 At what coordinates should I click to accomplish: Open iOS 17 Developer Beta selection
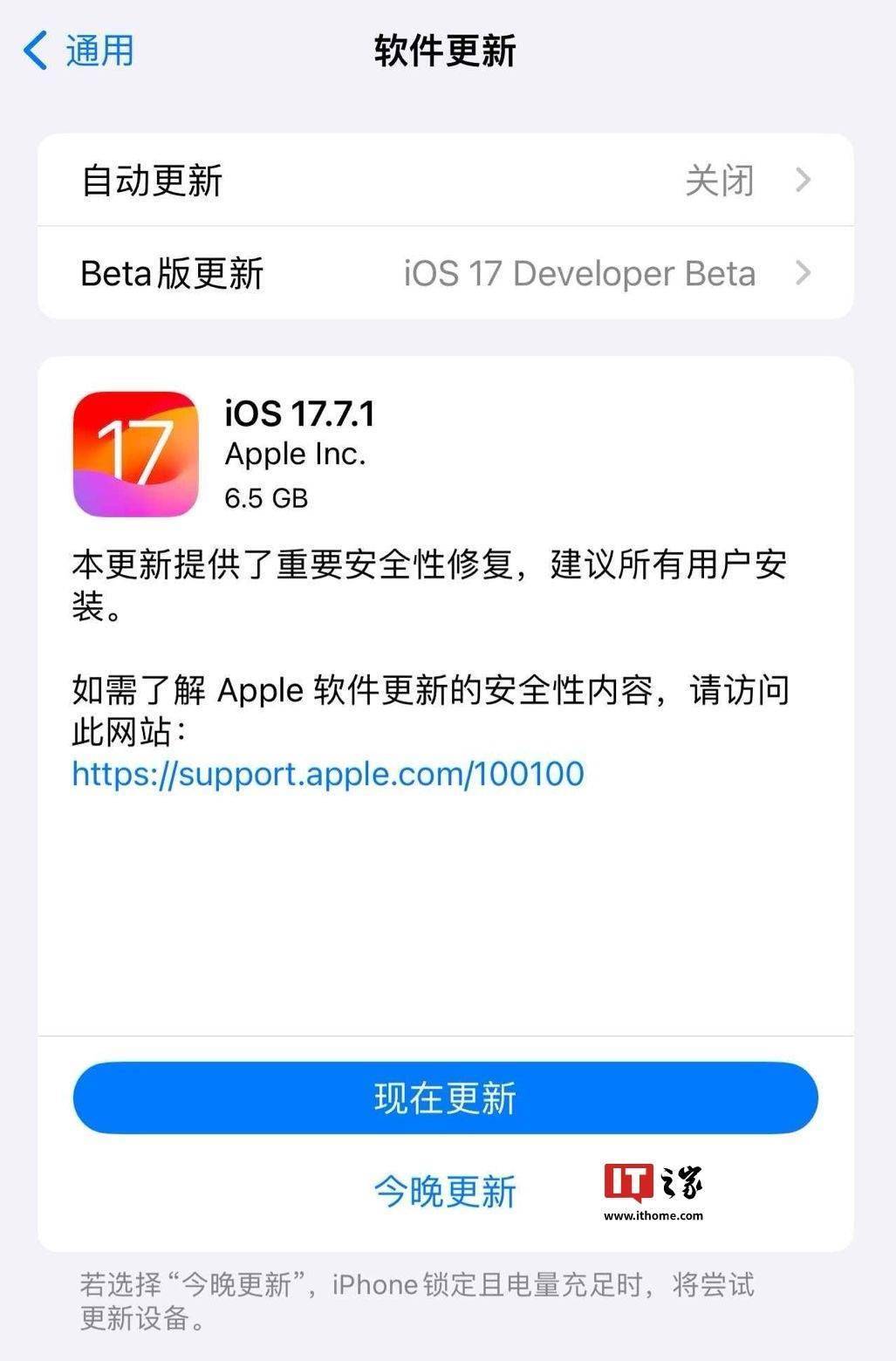click(580, 274)
